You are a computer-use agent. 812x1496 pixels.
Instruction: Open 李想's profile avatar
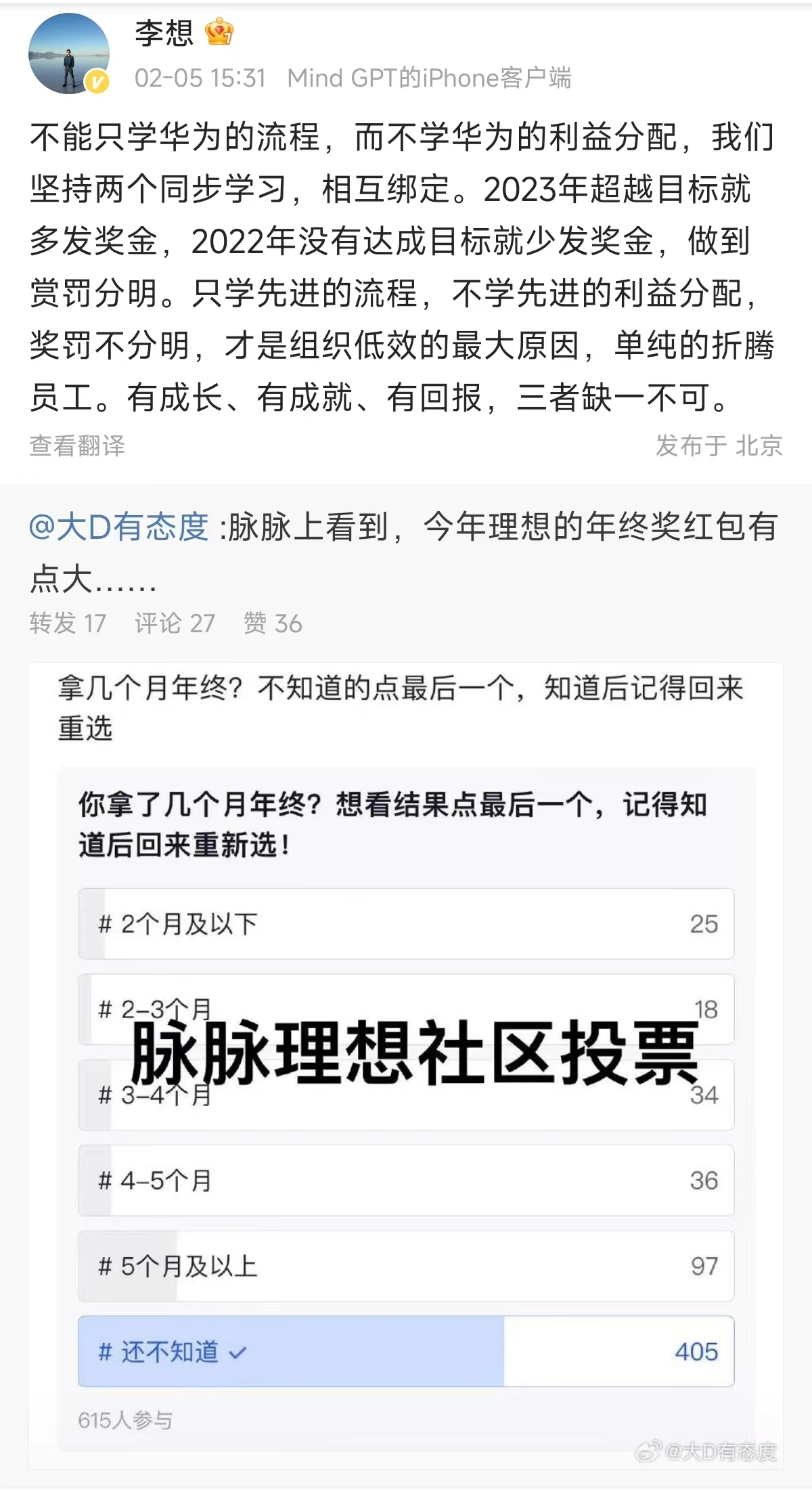[68, 53]
